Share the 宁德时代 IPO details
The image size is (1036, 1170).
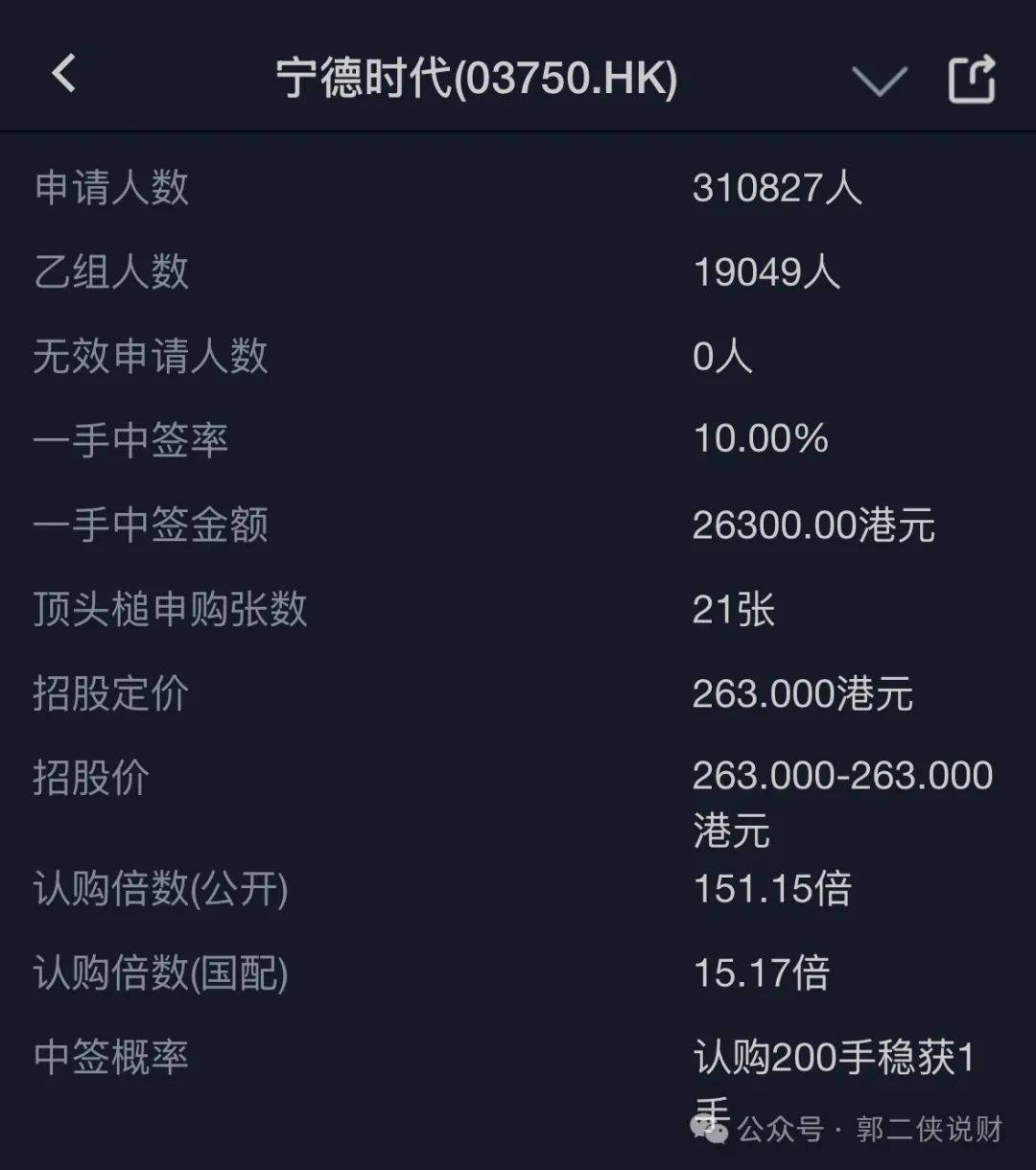tap(971, 79)
